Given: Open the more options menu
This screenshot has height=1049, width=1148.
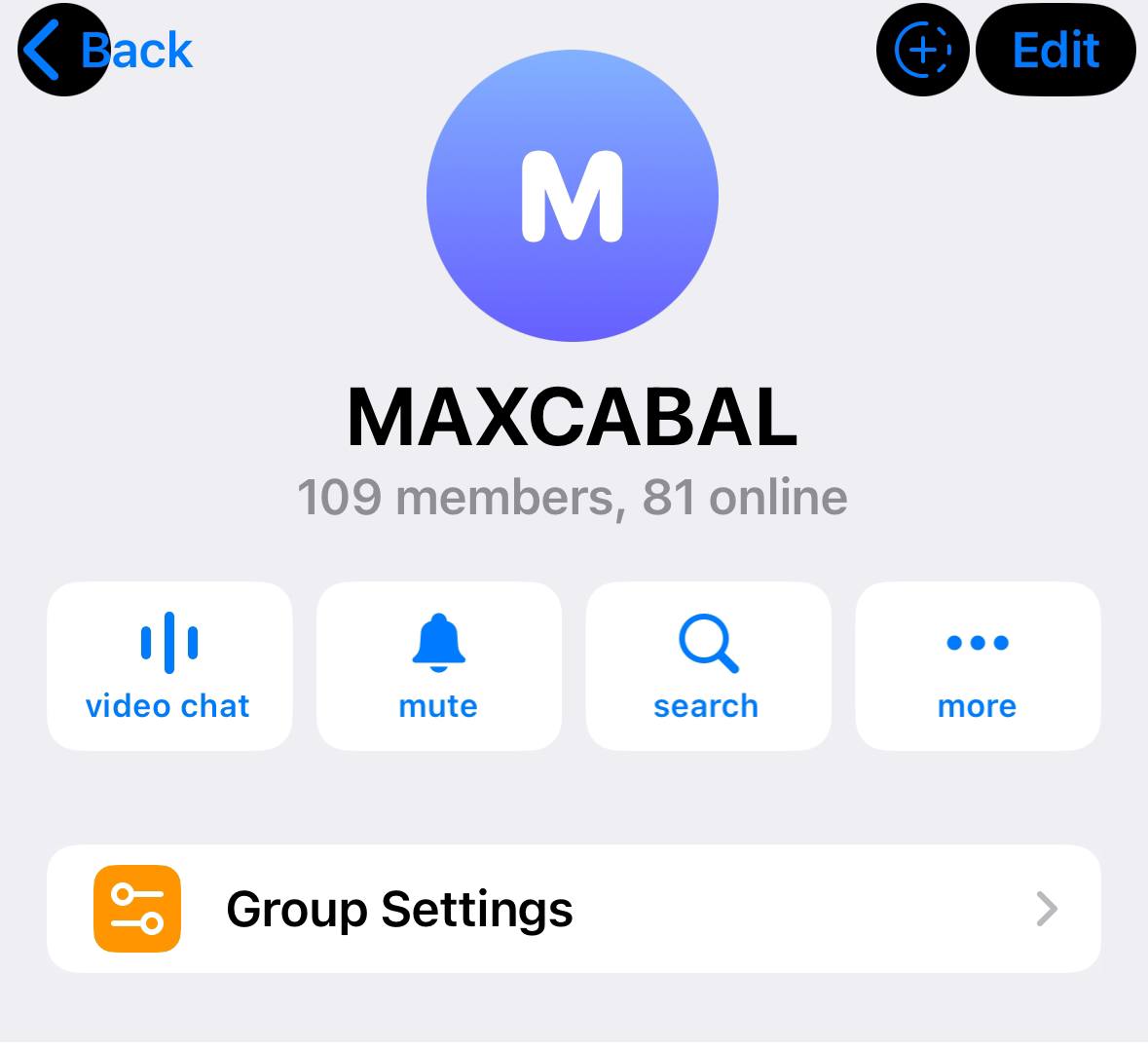Looking at the screenshot, I should pos(977,666).
